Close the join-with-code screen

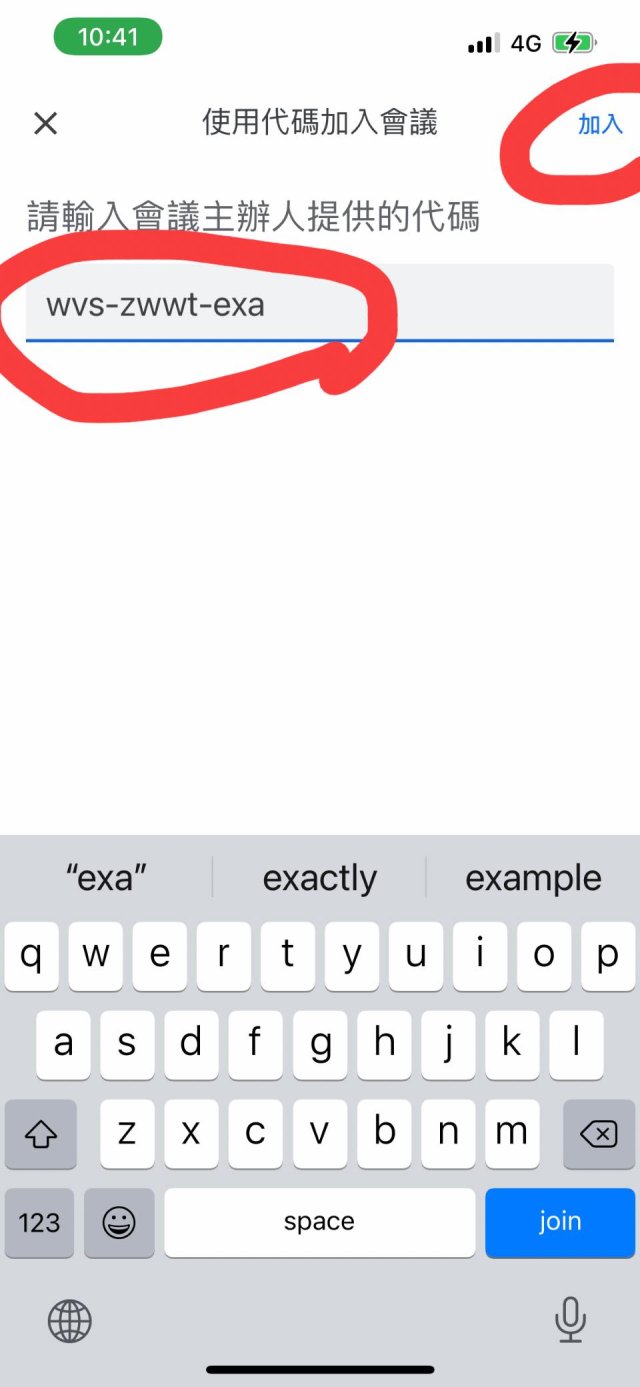[x=46, y=123]
